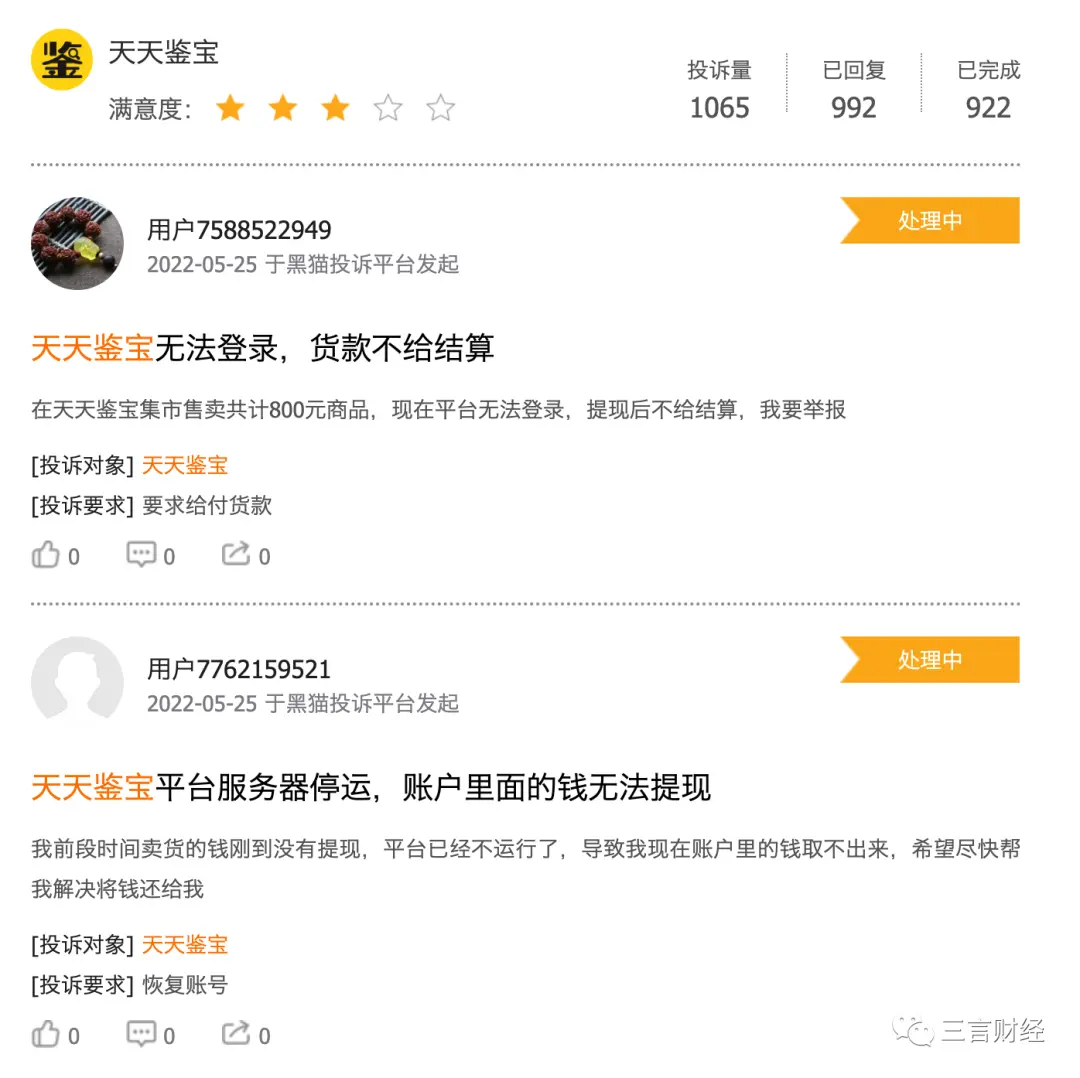Like the complaint about 平台服务器停运
The width and height of the screenshot is (1080, 1078).
[x=46, y=1034]
